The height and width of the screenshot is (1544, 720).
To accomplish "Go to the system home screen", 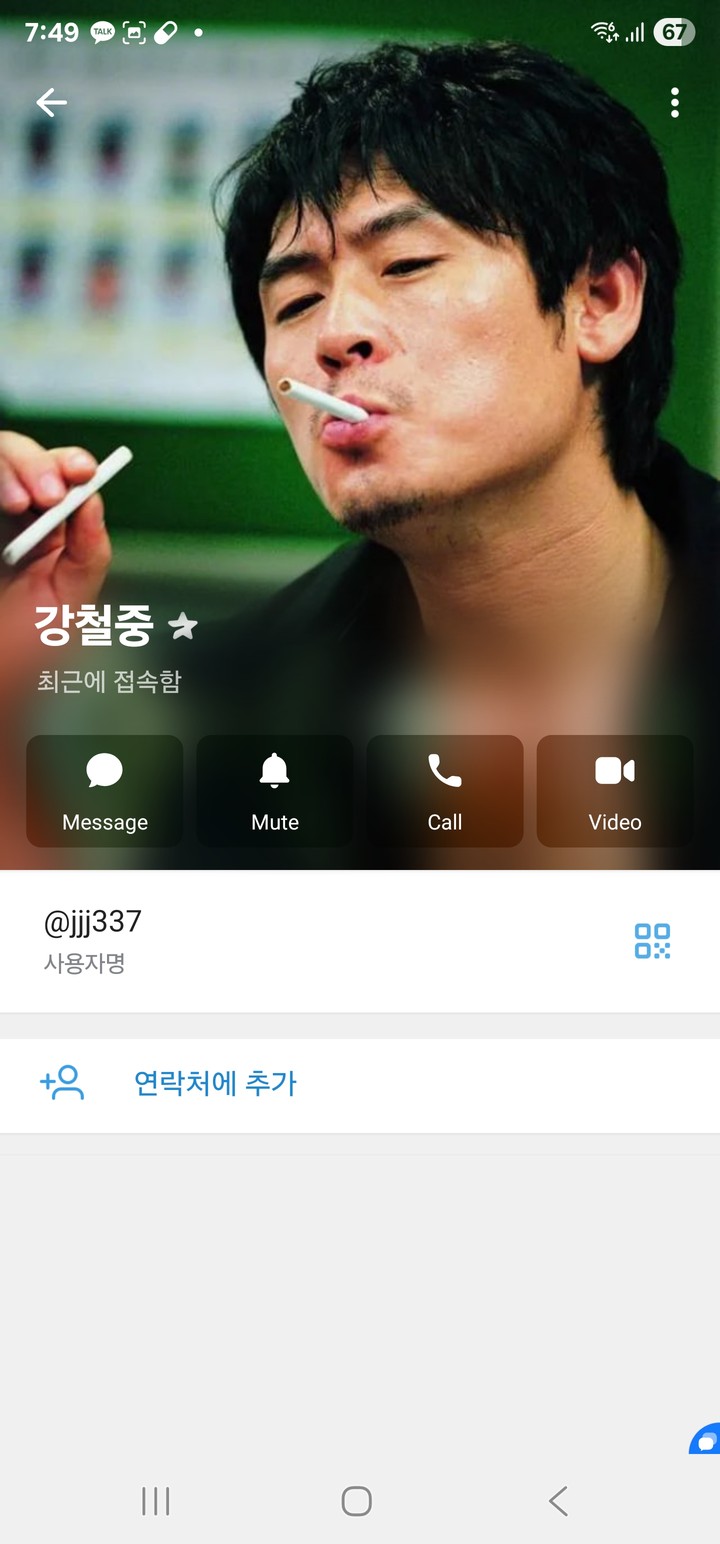I will point(357,1501).
